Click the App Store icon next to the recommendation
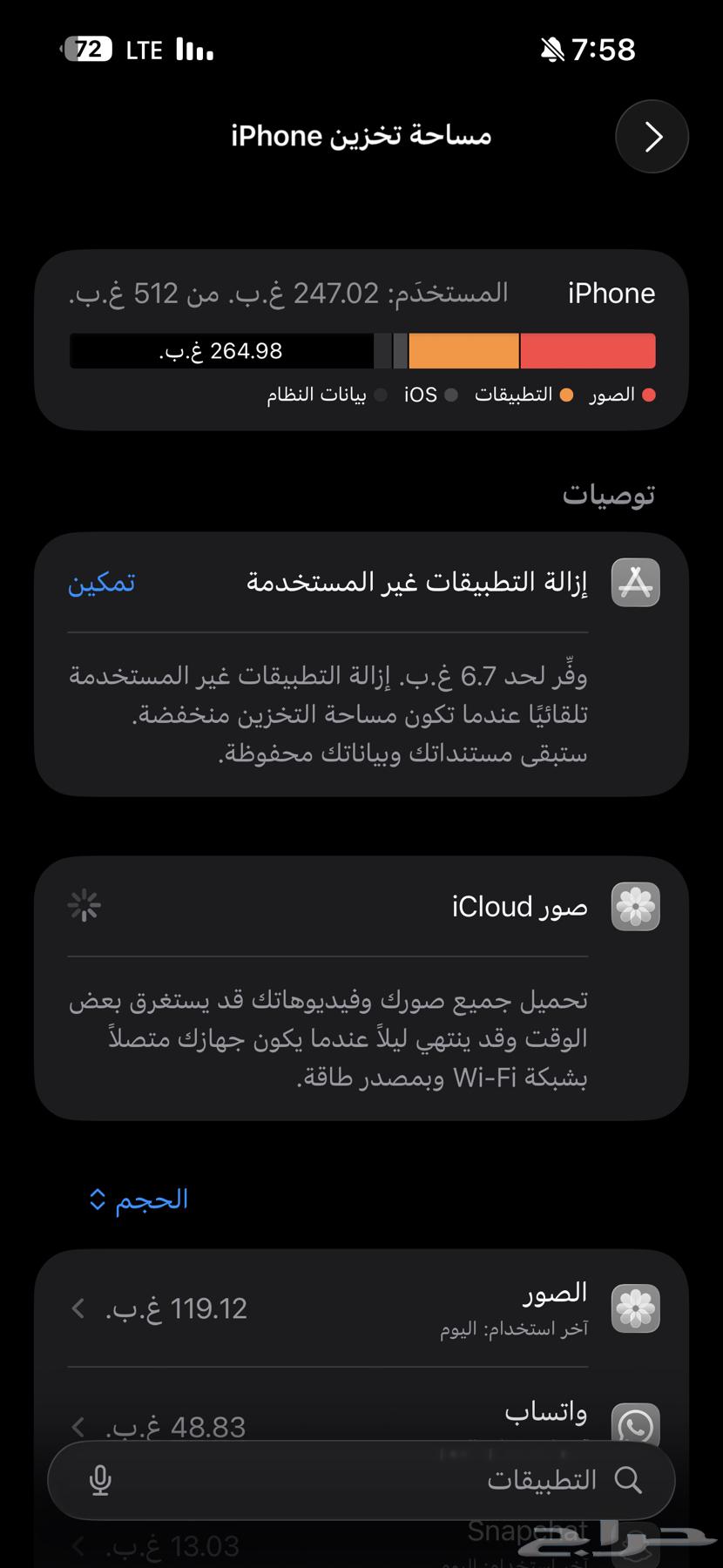 click(635, 583)
